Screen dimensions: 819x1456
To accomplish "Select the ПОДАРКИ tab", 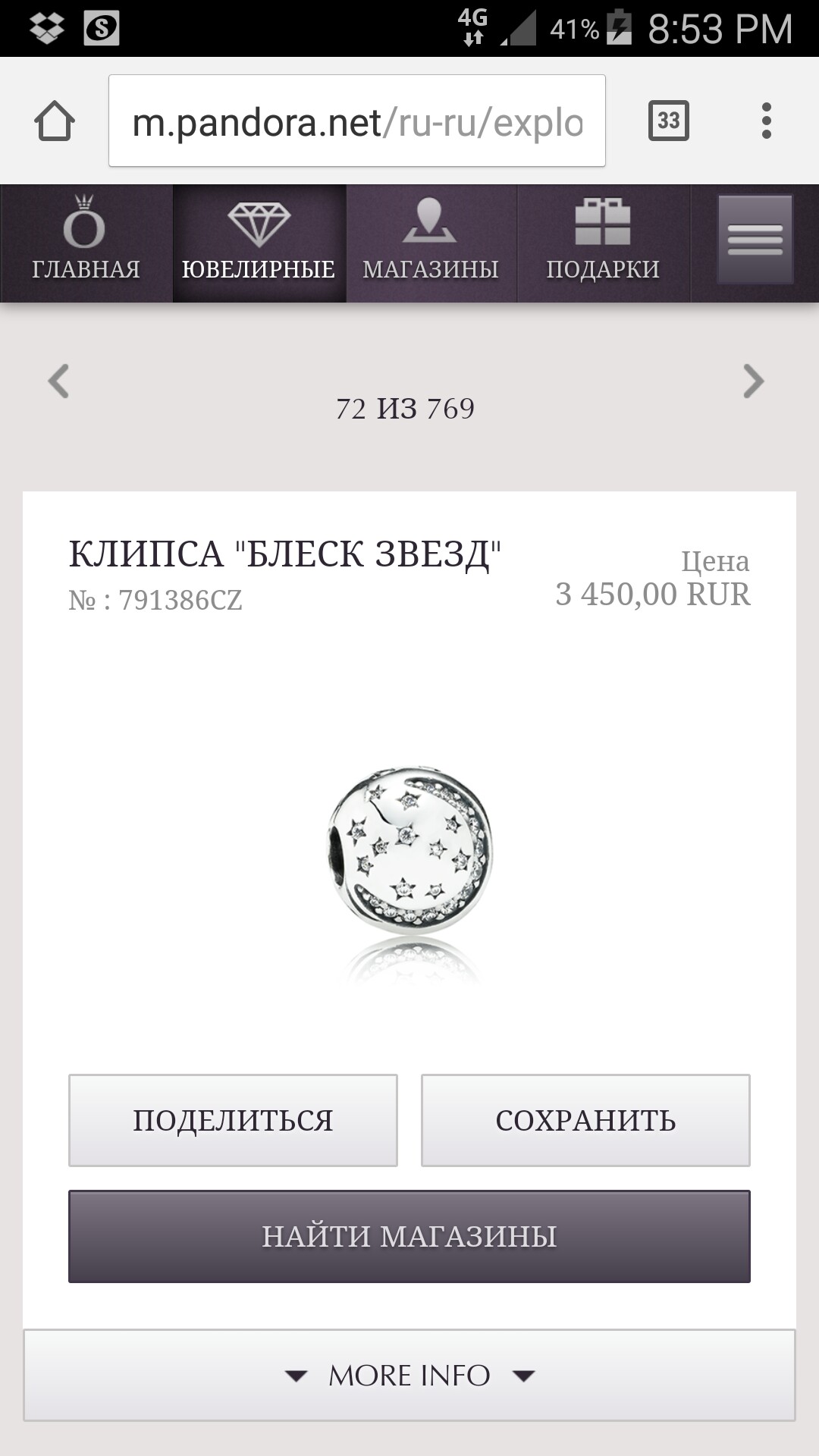I will (x=603, y=243).
